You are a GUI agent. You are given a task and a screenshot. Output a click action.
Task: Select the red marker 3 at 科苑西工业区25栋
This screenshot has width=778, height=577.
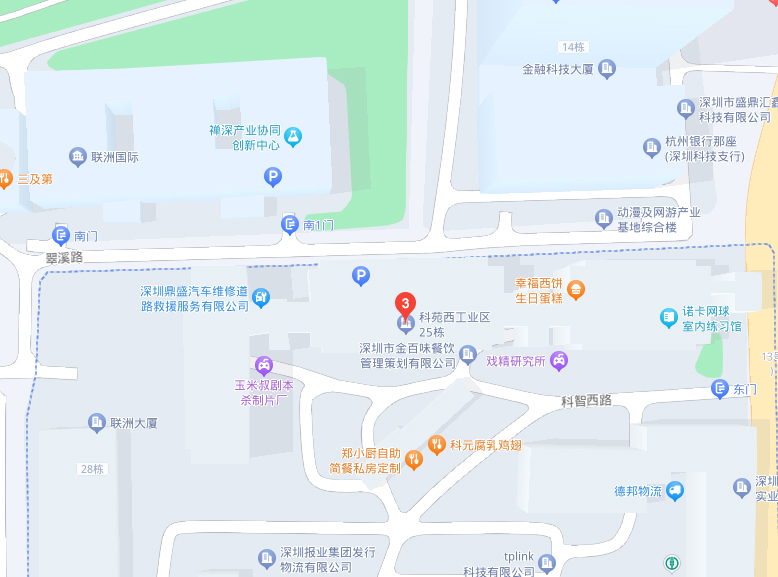tap(405, 302)
